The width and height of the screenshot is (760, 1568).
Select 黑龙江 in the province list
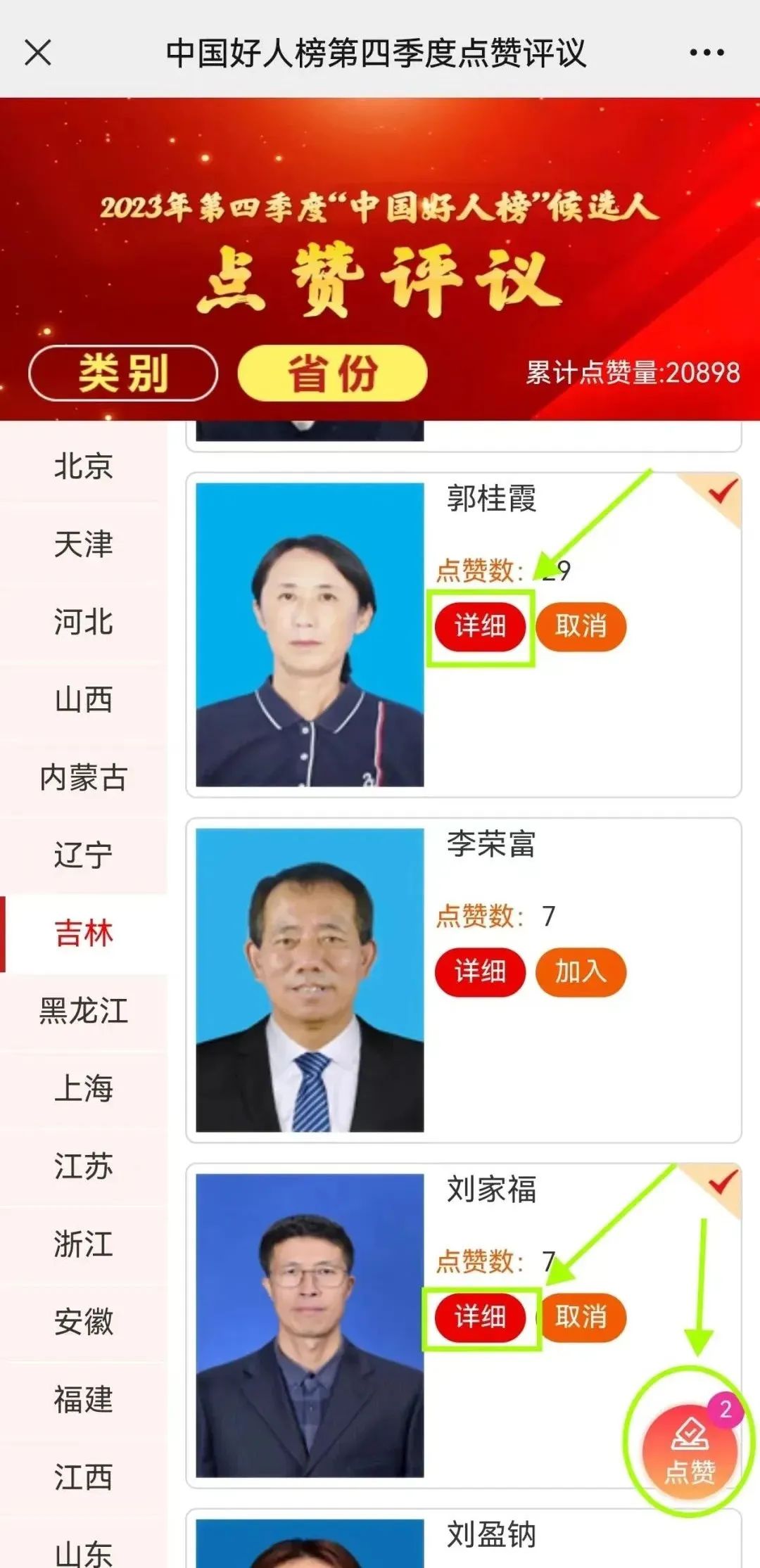click(84, 1011)
